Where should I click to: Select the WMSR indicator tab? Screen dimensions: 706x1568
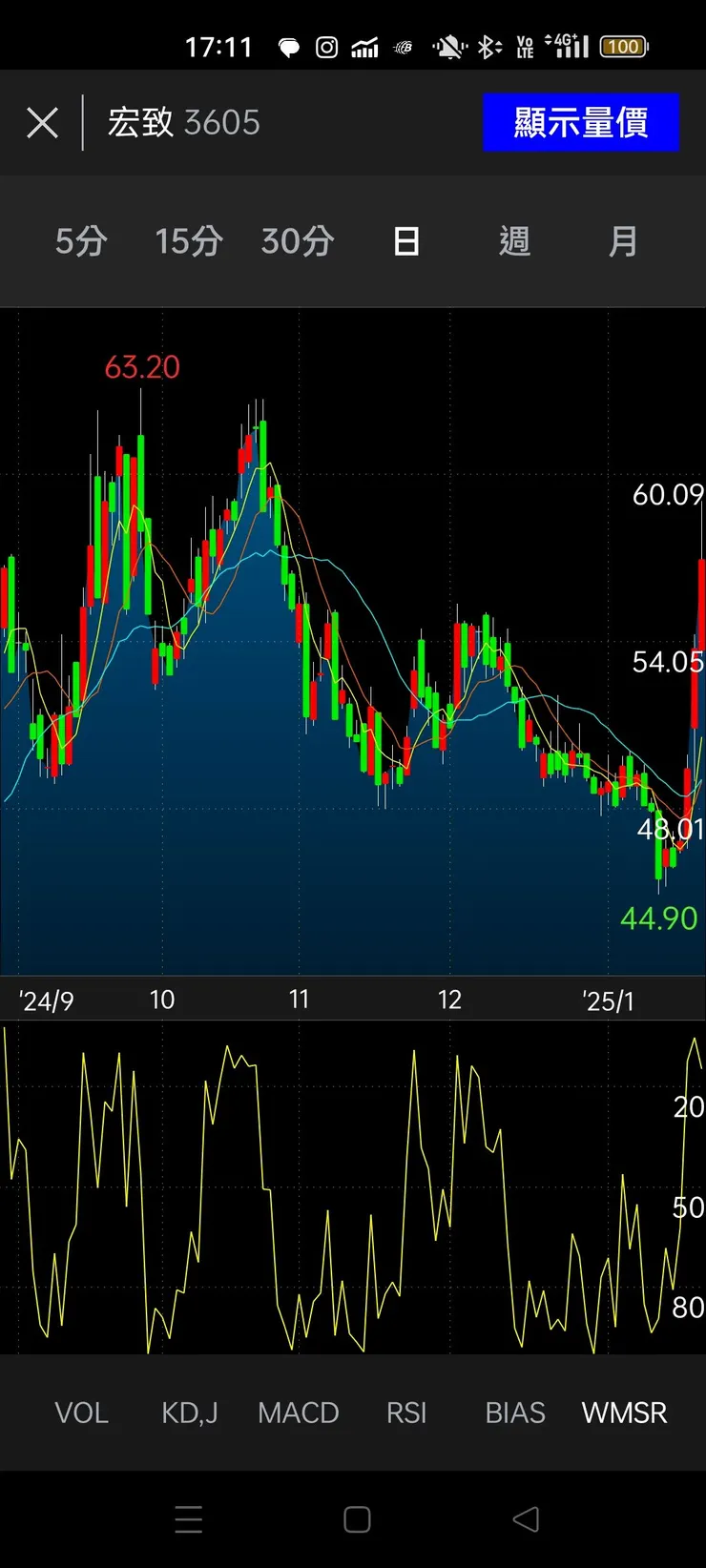624,1413
